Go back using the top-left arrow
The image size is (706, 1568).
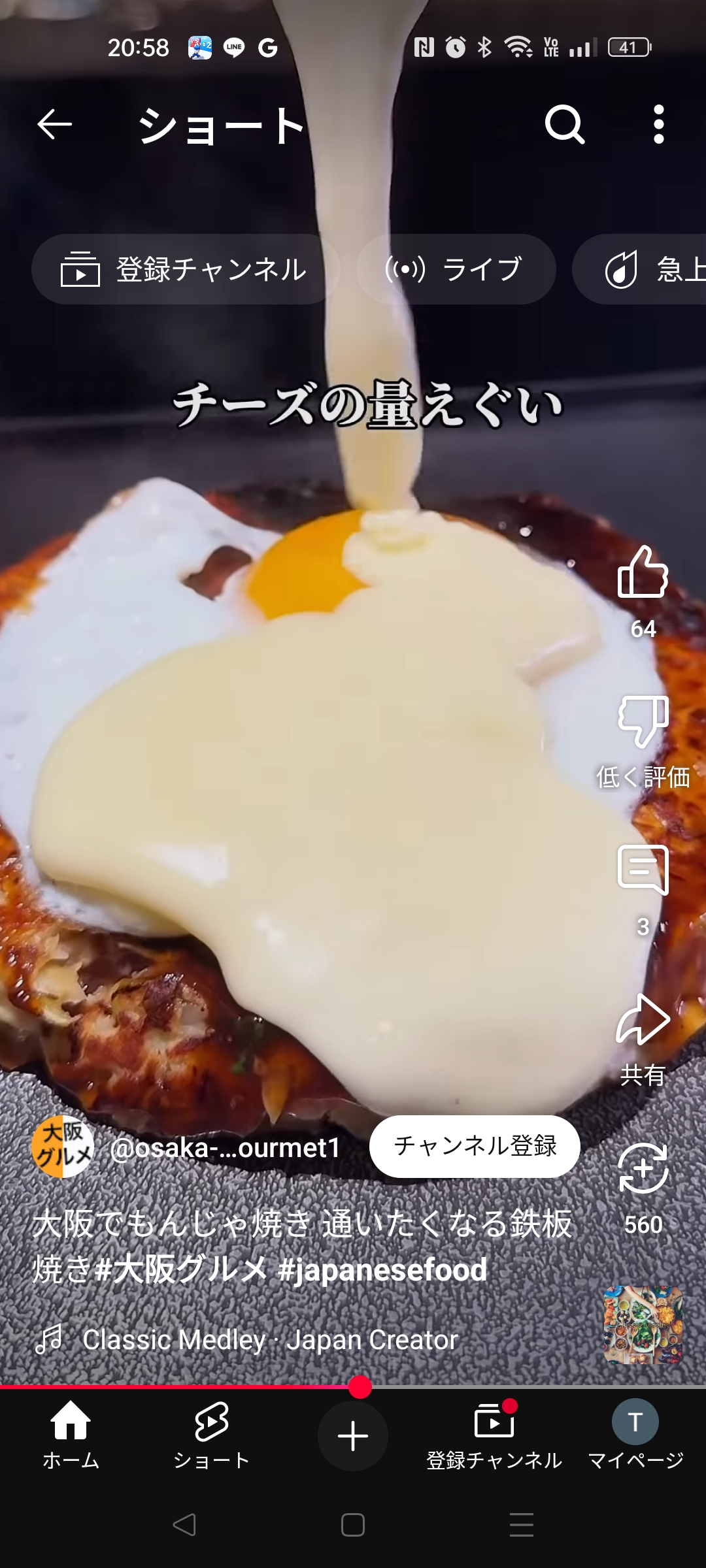click(x=54, y=124)
